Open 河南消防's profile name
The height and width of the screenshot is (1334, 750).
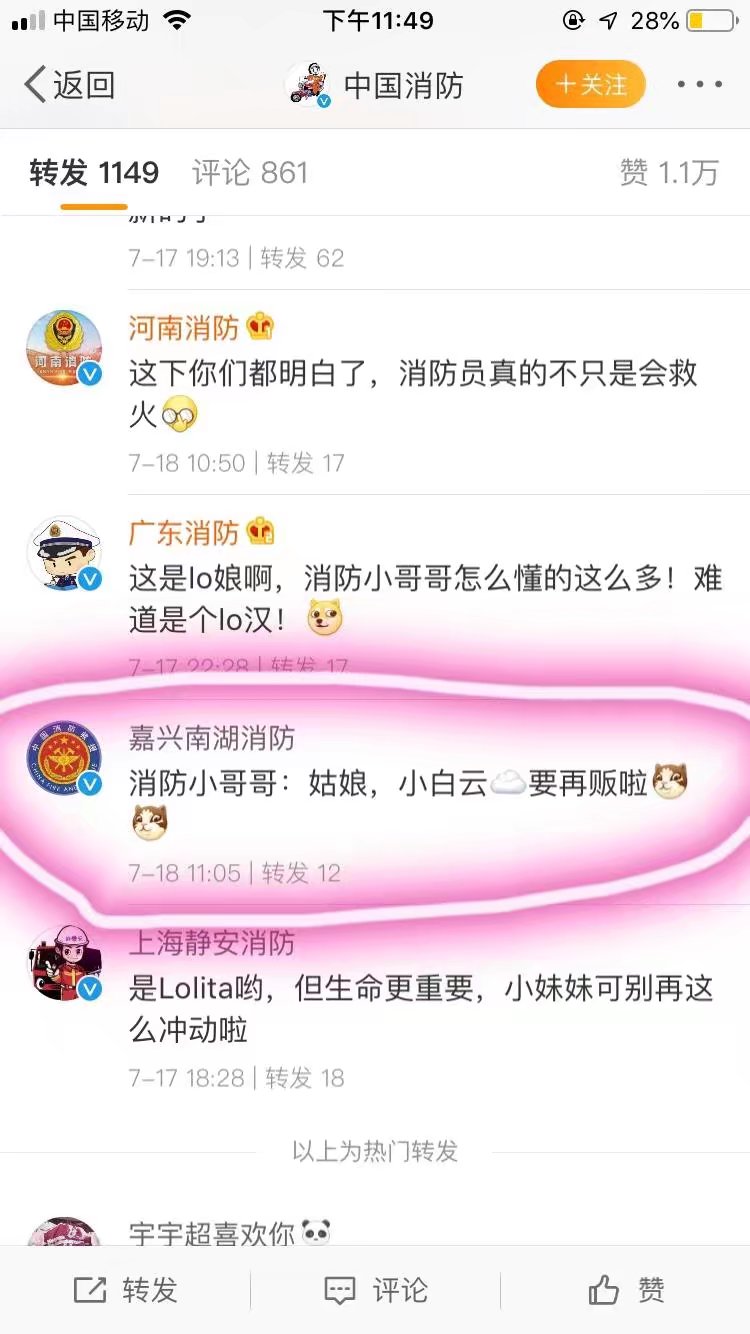point(184,327)
